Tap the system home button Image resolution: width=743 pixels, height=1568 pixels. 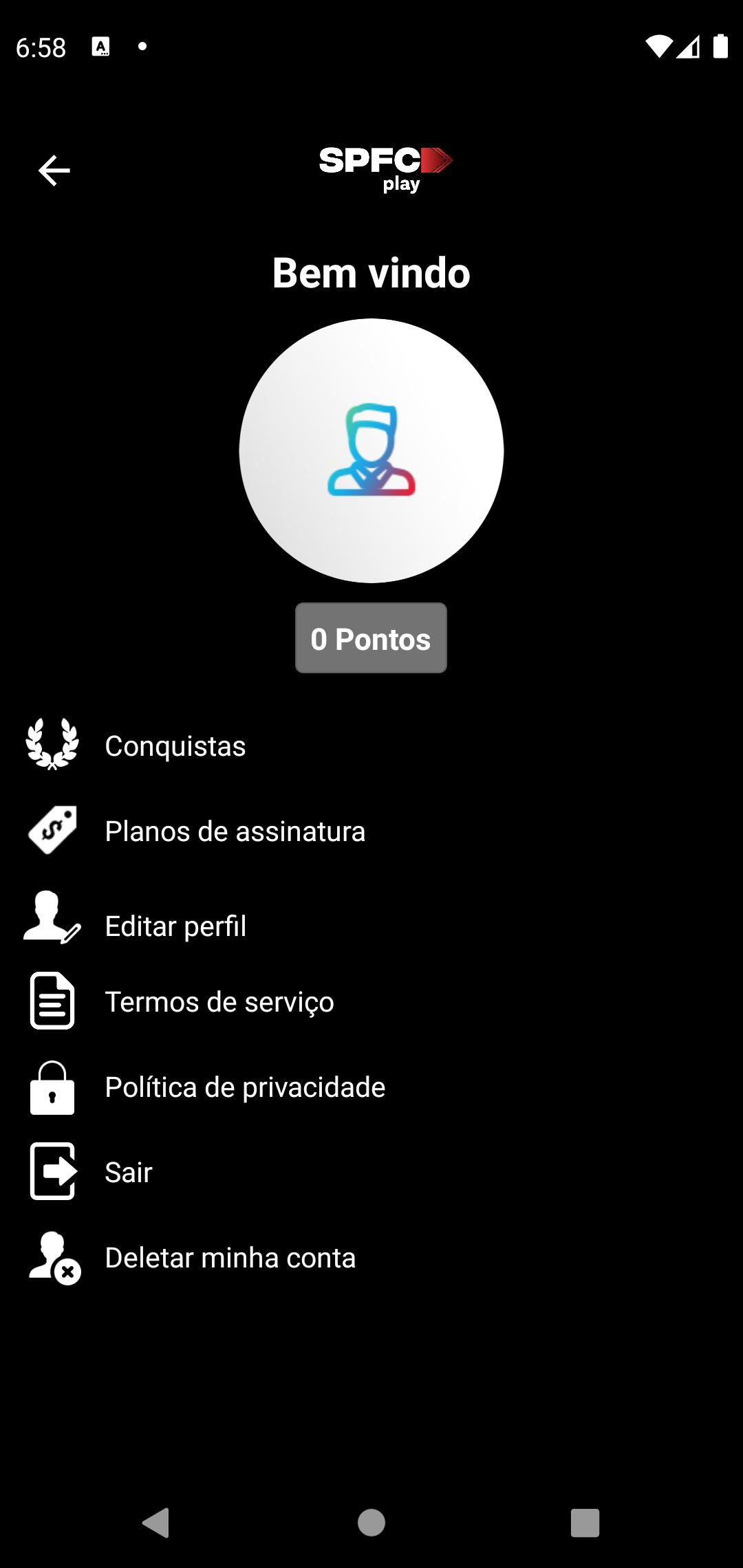tap(371, 1523)
